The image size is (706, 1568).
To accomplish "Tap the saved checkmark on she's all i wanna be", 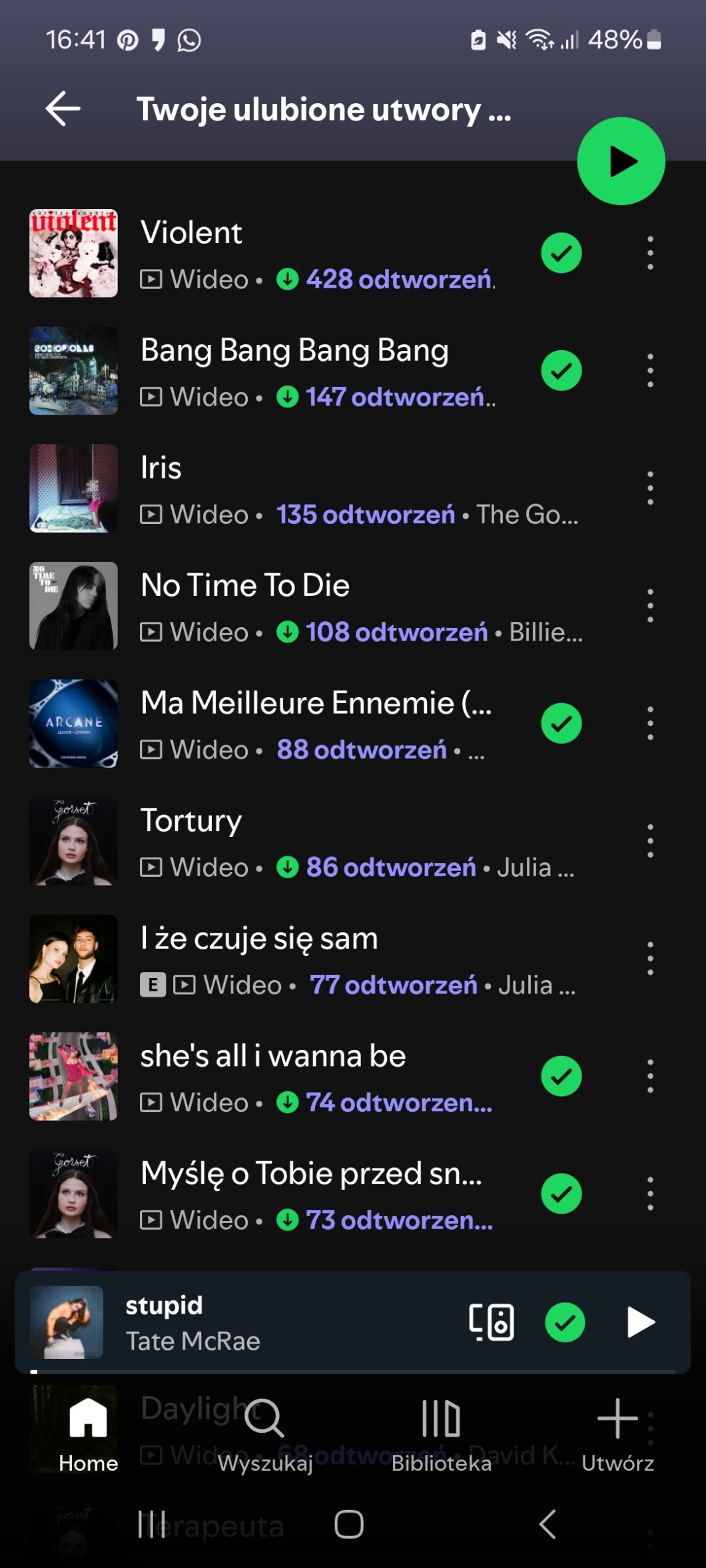I will (561, 1077).
